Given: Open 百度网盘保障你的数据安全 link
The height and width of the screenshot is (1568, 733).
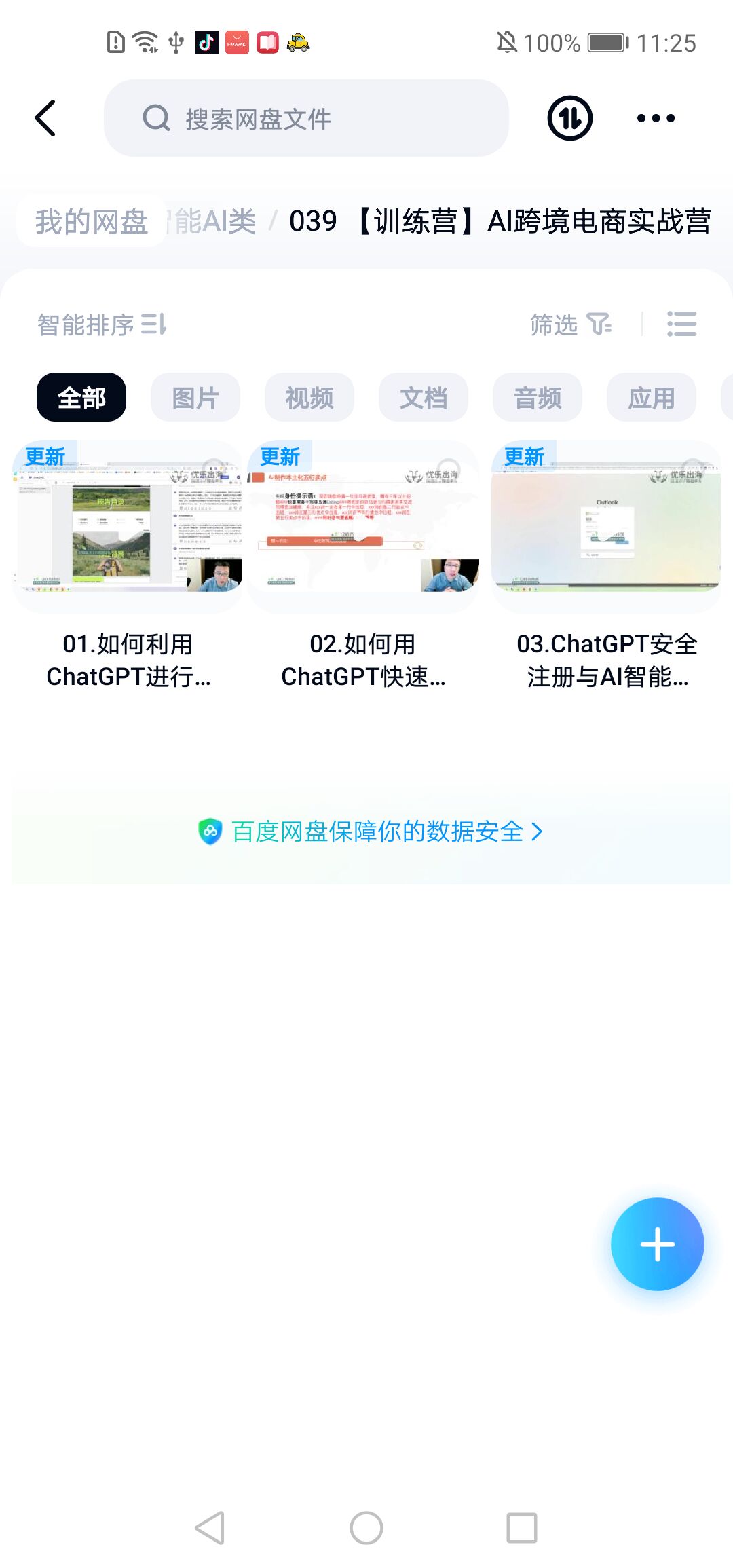Looking at the screenshot, I should 370,832.
